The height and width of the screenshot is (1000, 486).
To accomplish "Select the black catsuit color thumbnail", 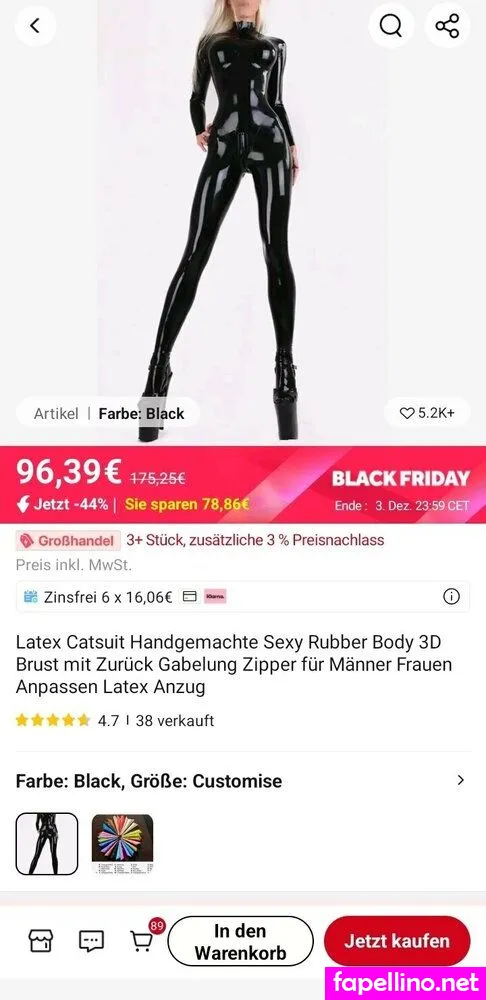I will [47, 844].
